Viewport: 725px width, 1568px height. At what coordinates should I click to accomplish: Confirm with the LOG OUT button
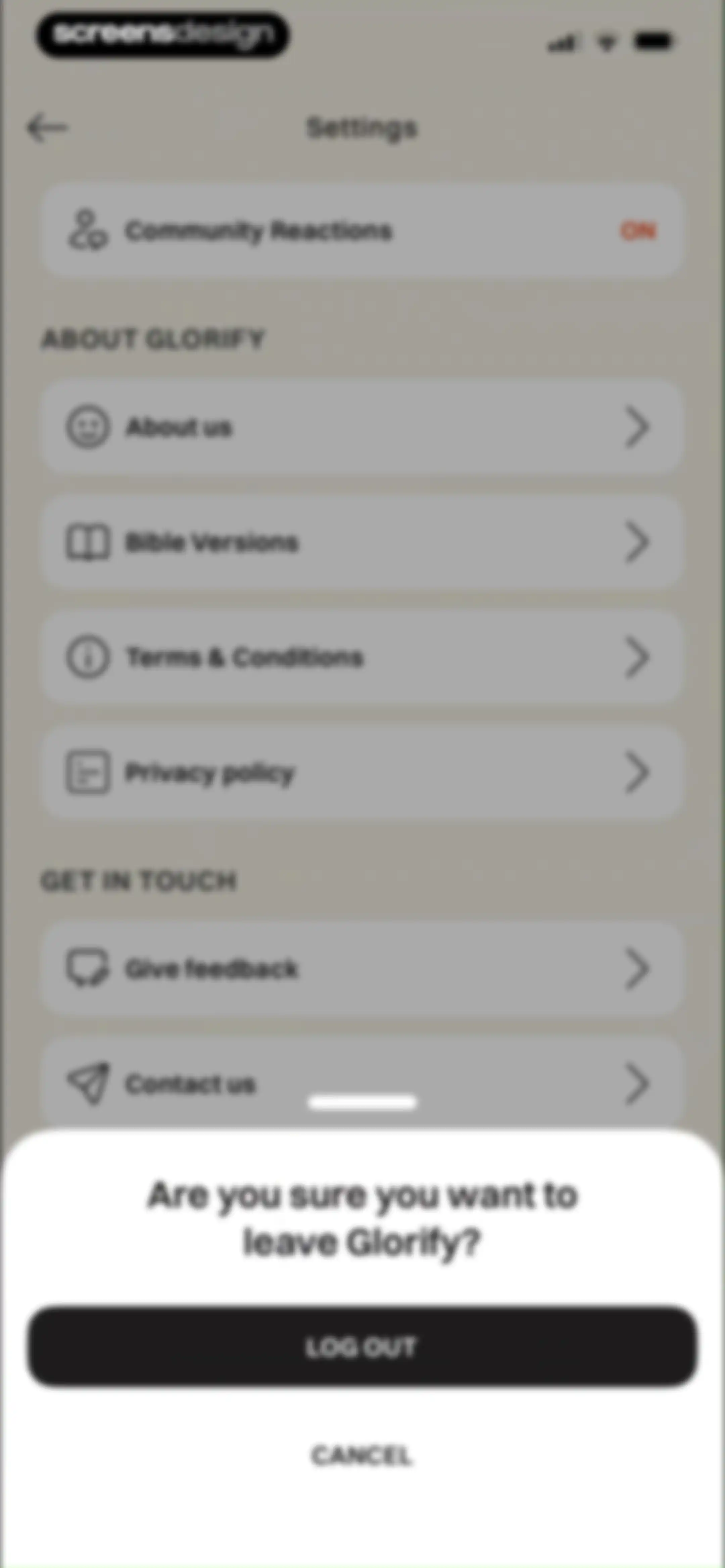pyautogui.click(x=362, y=1346)
